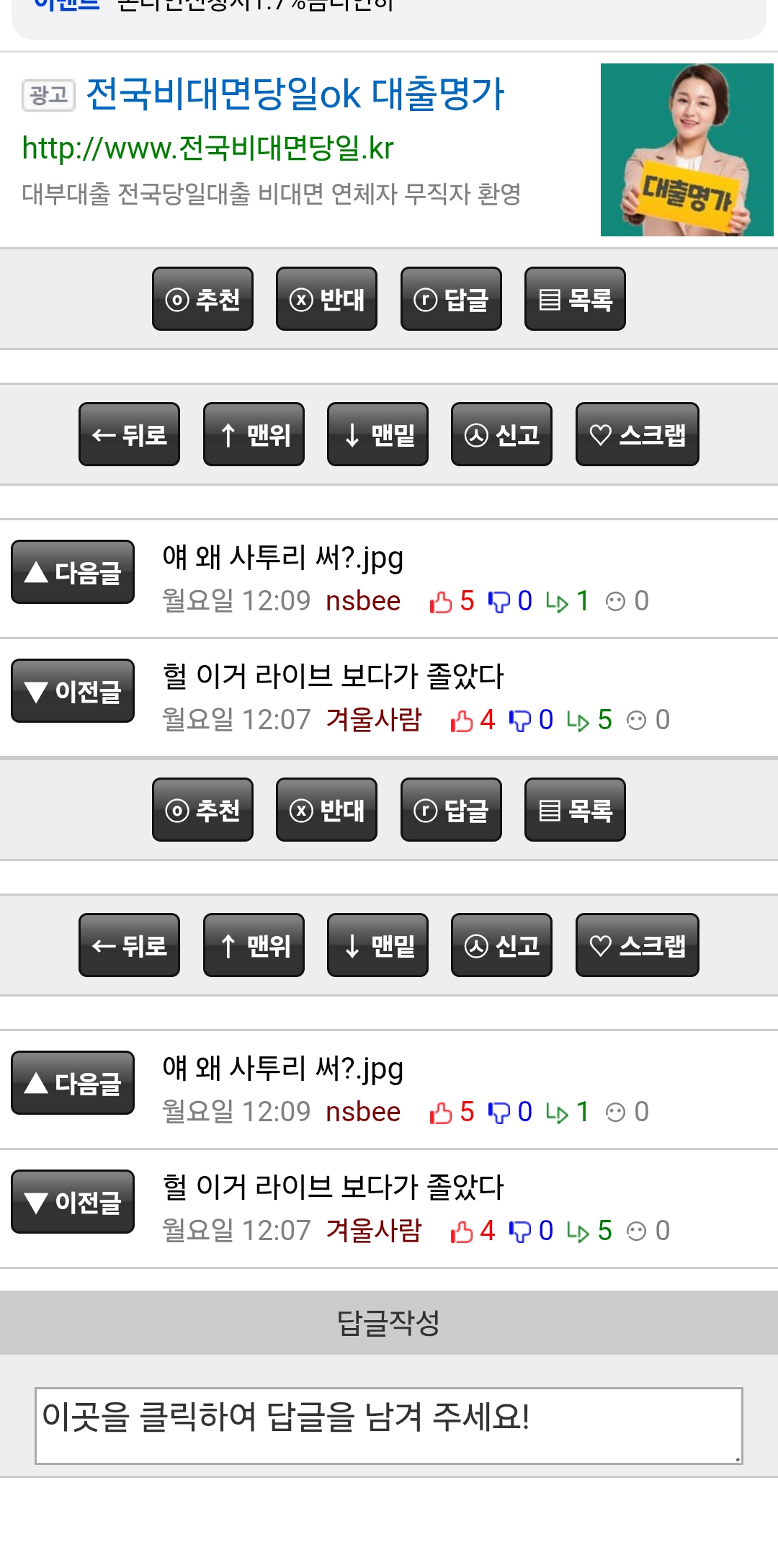
Task: Tap the reply field 이곳을 클릭하여 답글을 남겨 주세요
Action: 389,1426
